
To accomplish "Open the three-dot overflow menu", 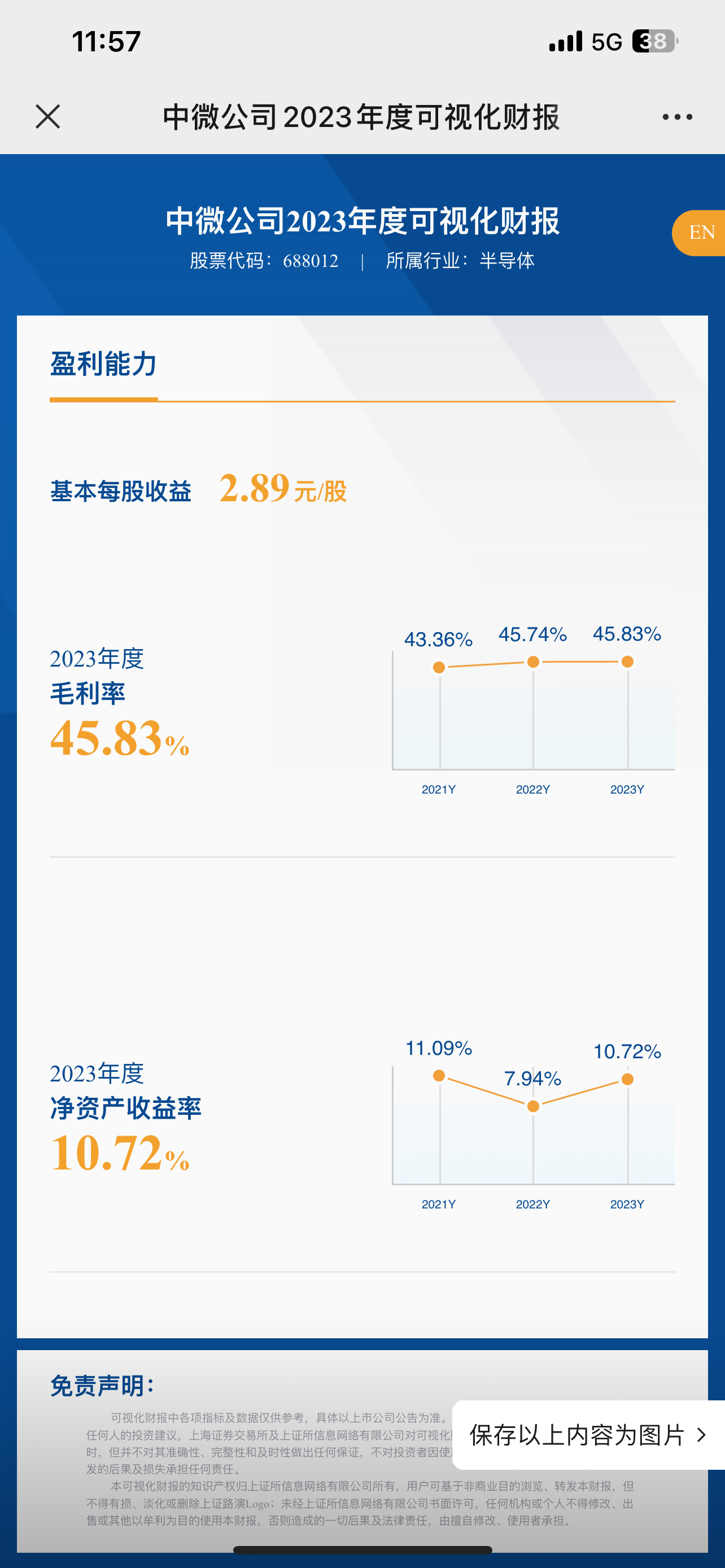I will click(x=677, y=116).
